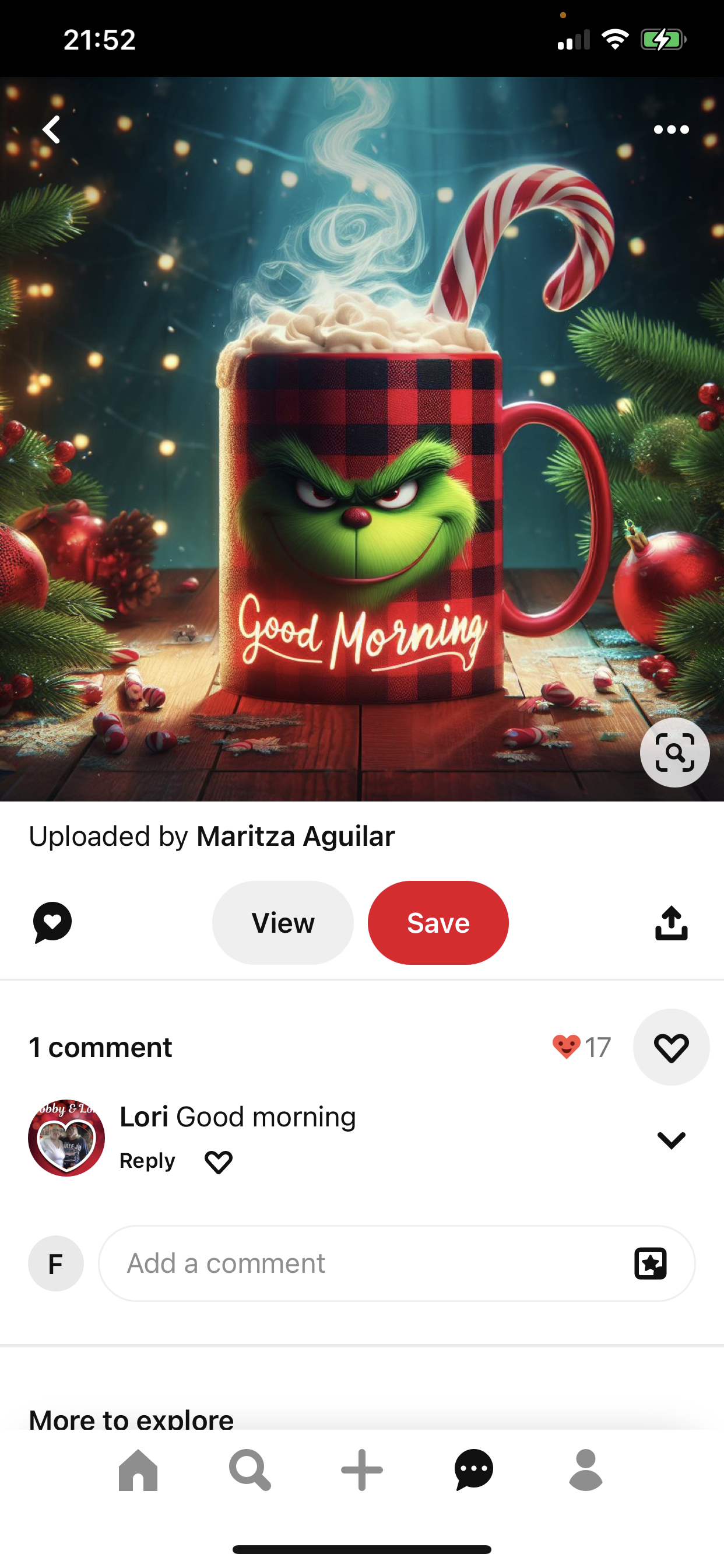Switch to the Home tab
Screen dimensions: 724x1568
[138, 1470]
